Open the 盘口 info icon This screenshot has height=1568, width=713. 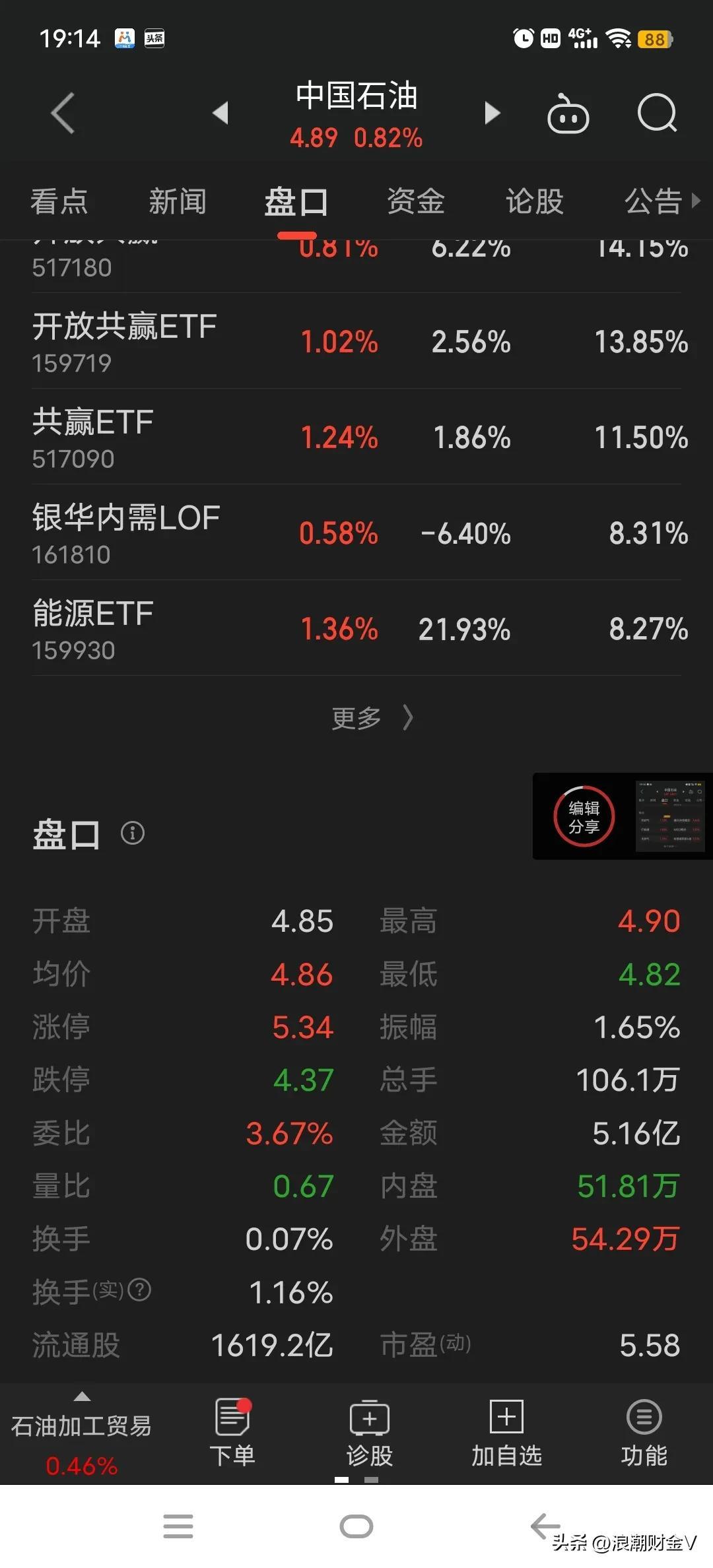[x=133, y=833]
